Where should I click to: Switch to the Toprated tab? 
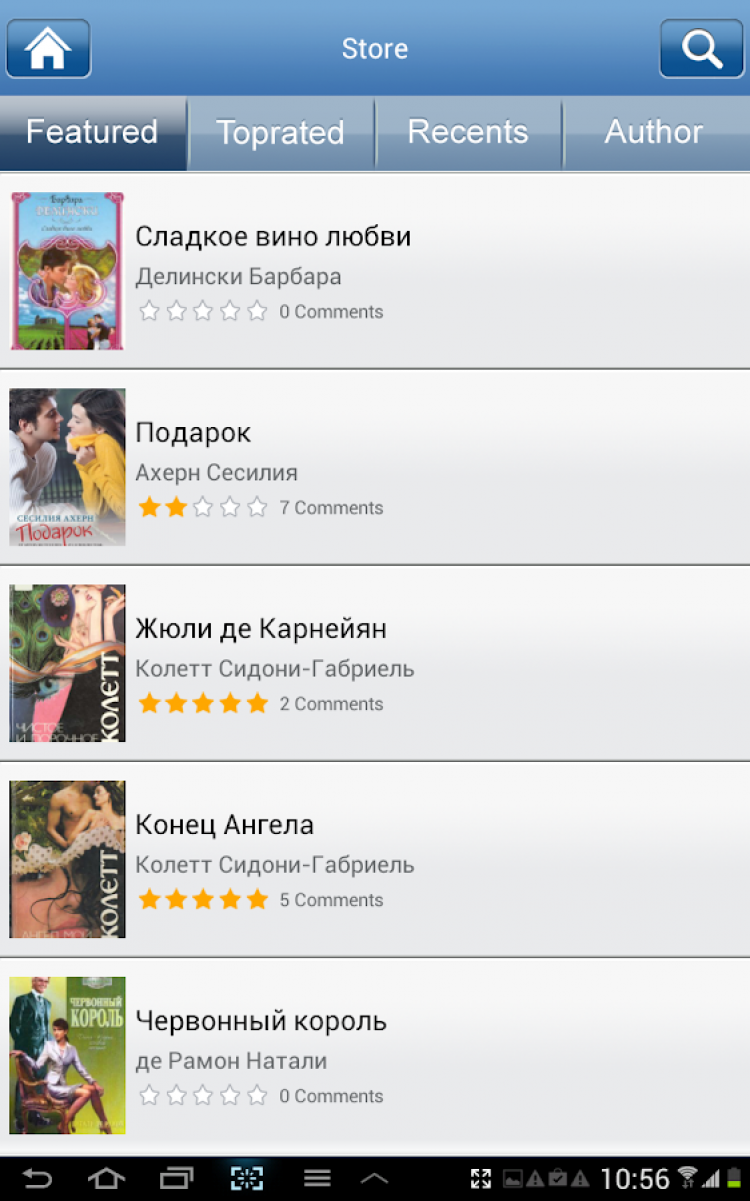(x=280, y=133)
